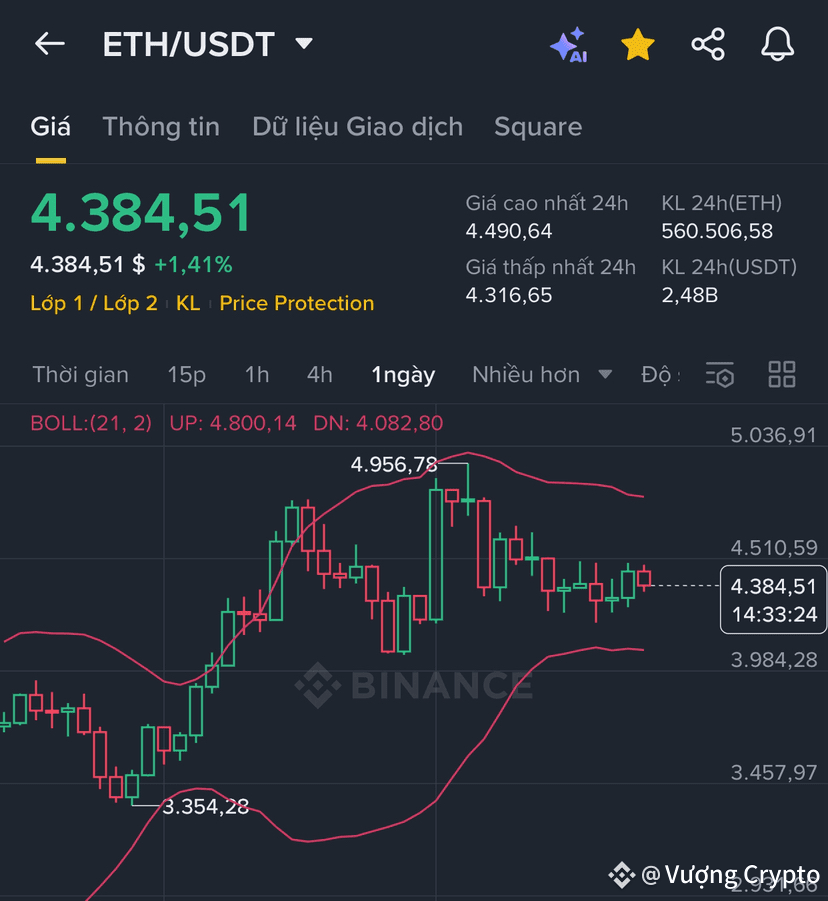Go back using the arrow icon

click(x=49, y=44)
